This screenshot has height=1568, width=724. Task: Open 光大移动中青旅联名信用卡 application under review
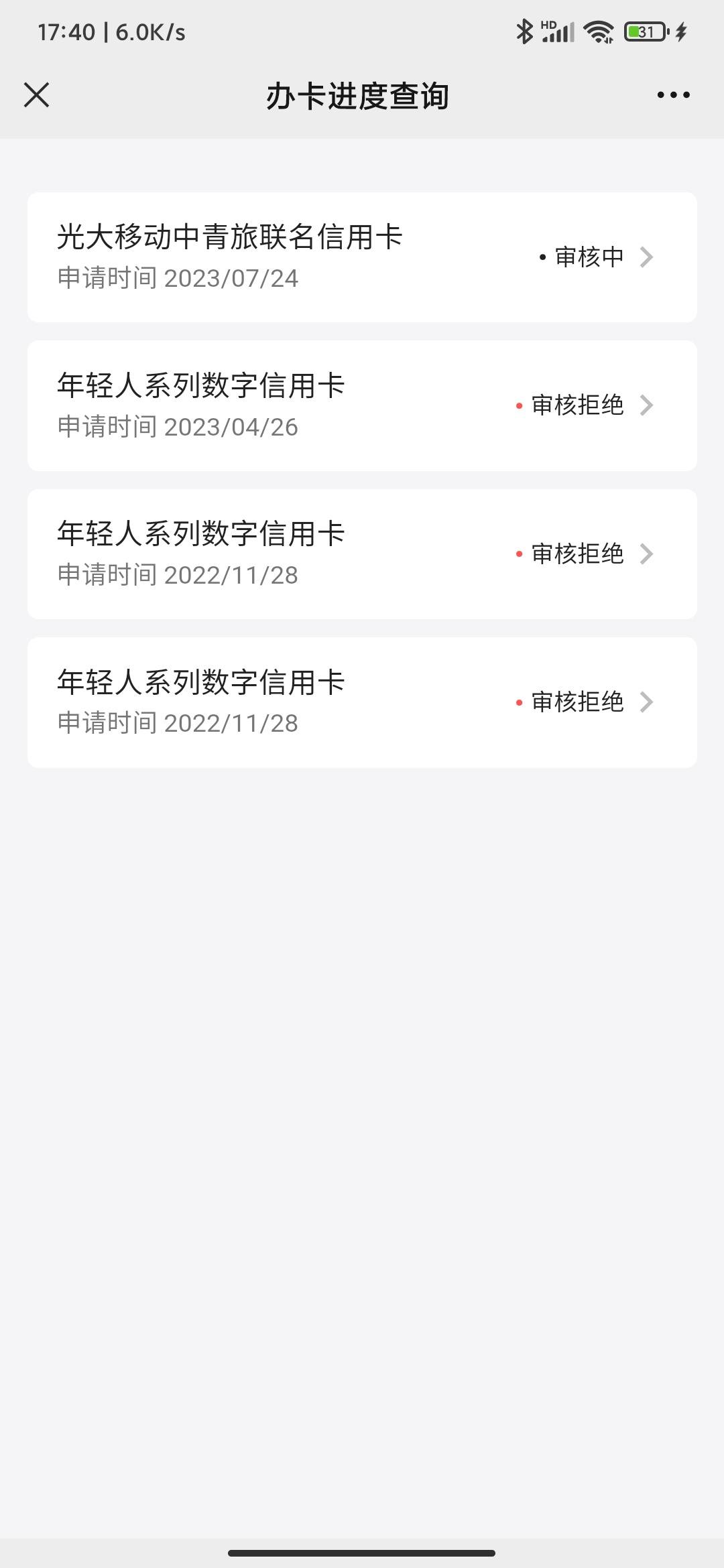tap(362, 257)
